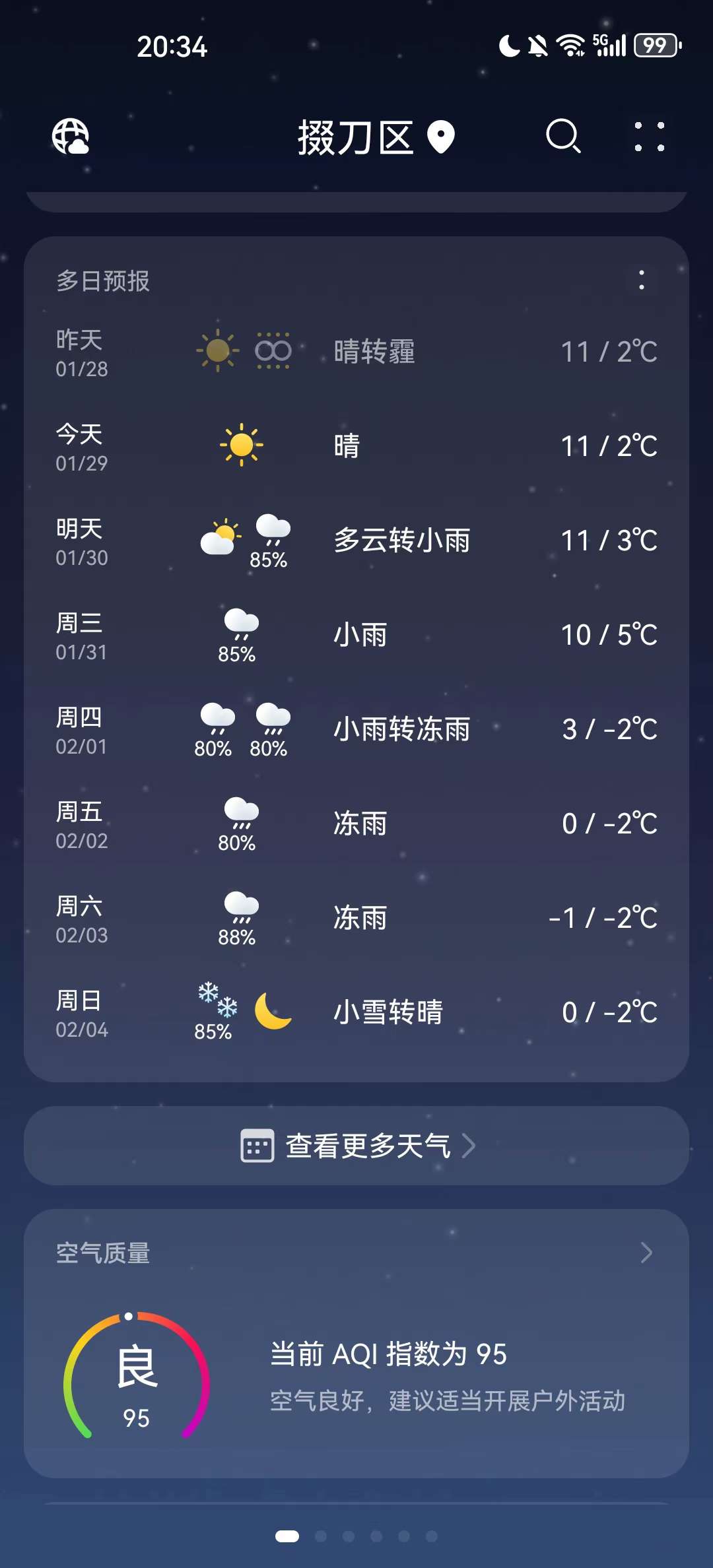This screenshot has height=1568, width=713.
Task: Open the city search magnifier
Action: point(563,137)
